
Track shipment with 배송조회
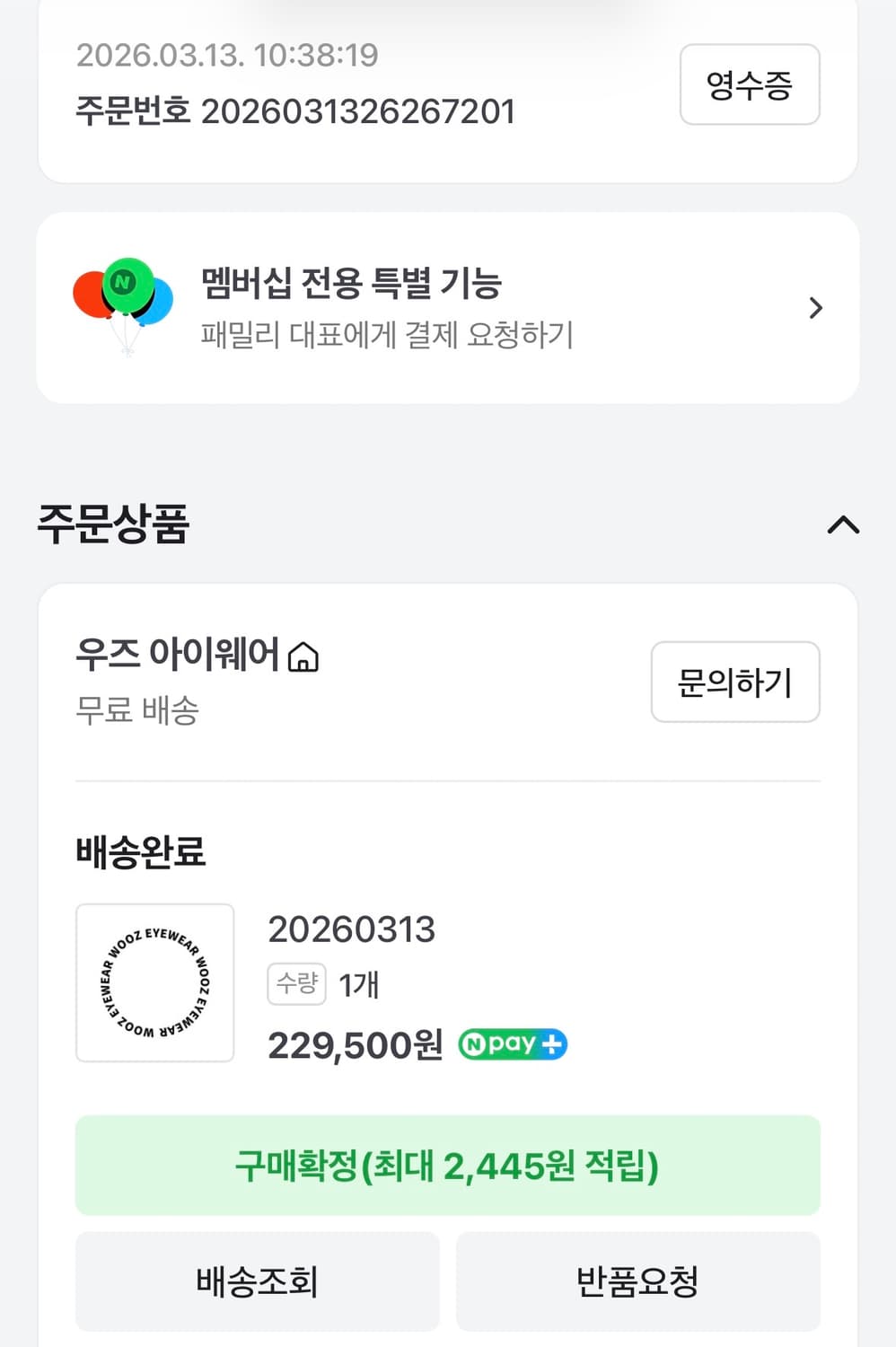258,1282
